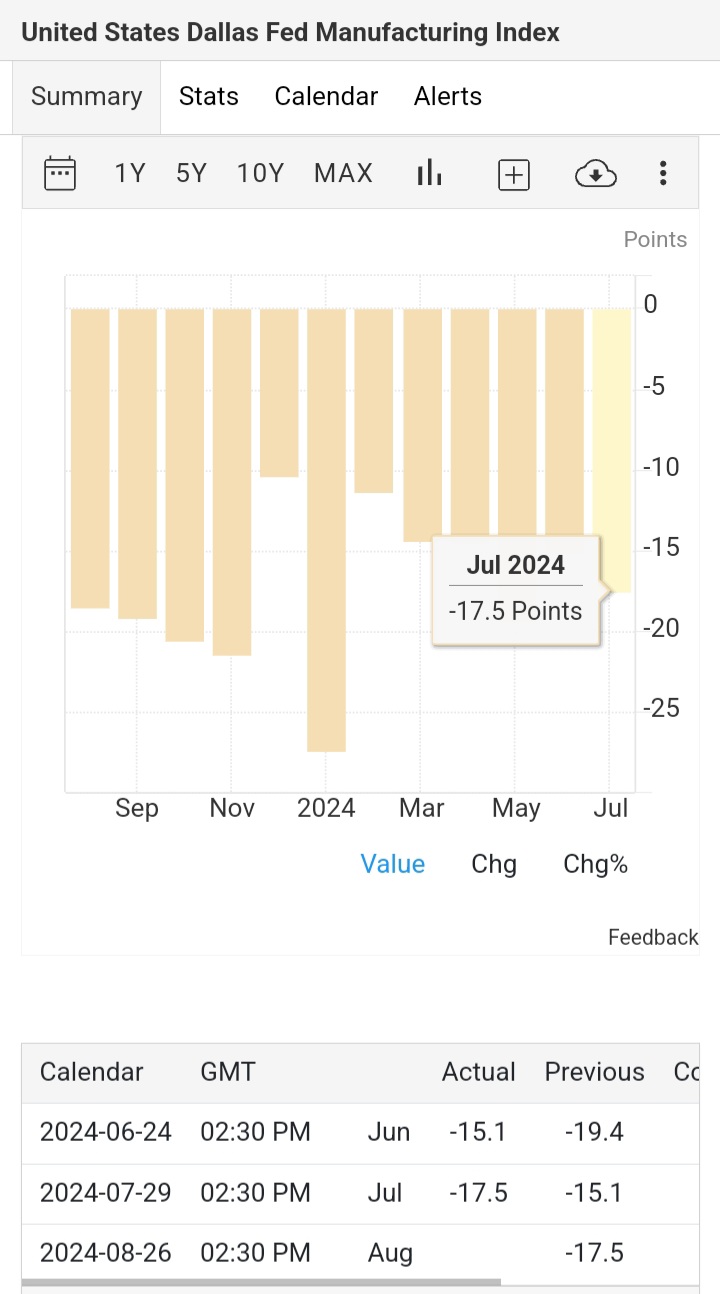This screenshot has width=720, height=1294.
Task: Switch to the Stats tab
Action: [208, 97]
